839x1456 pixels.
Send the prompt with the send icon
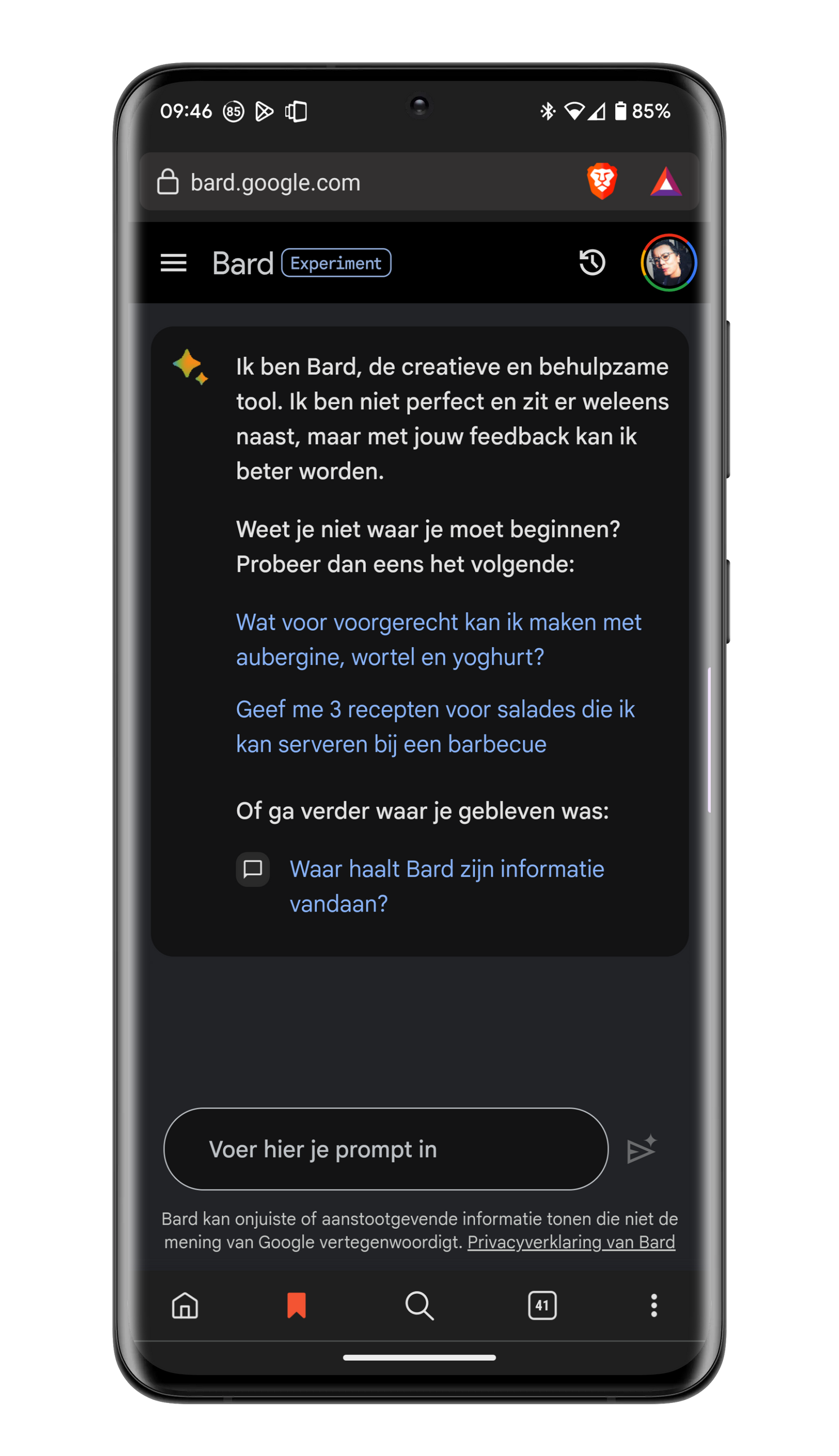pos(642,1149)
